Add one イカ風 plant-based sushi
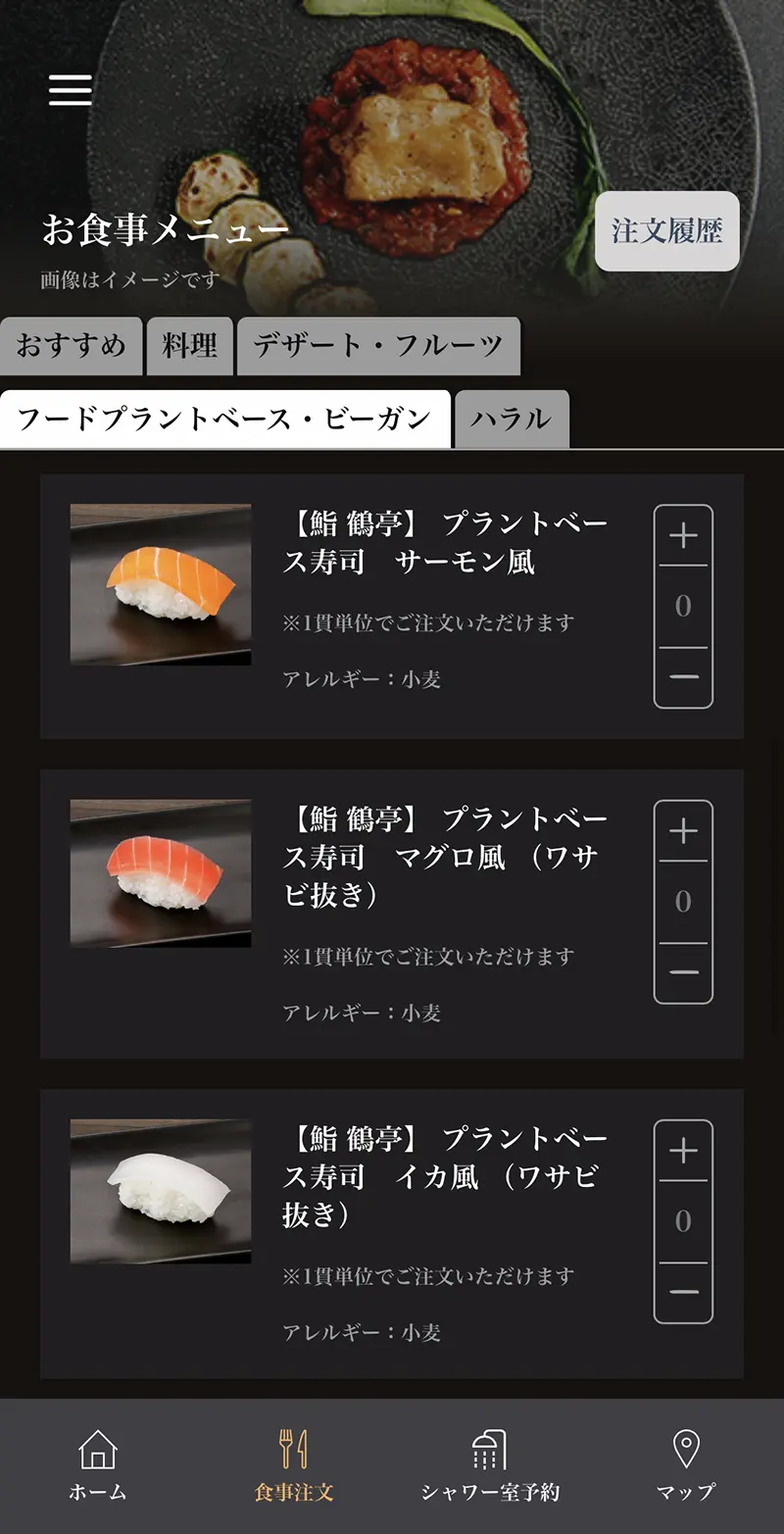The width and height of the screenshot is (784, 1534). click(683, 1151)
